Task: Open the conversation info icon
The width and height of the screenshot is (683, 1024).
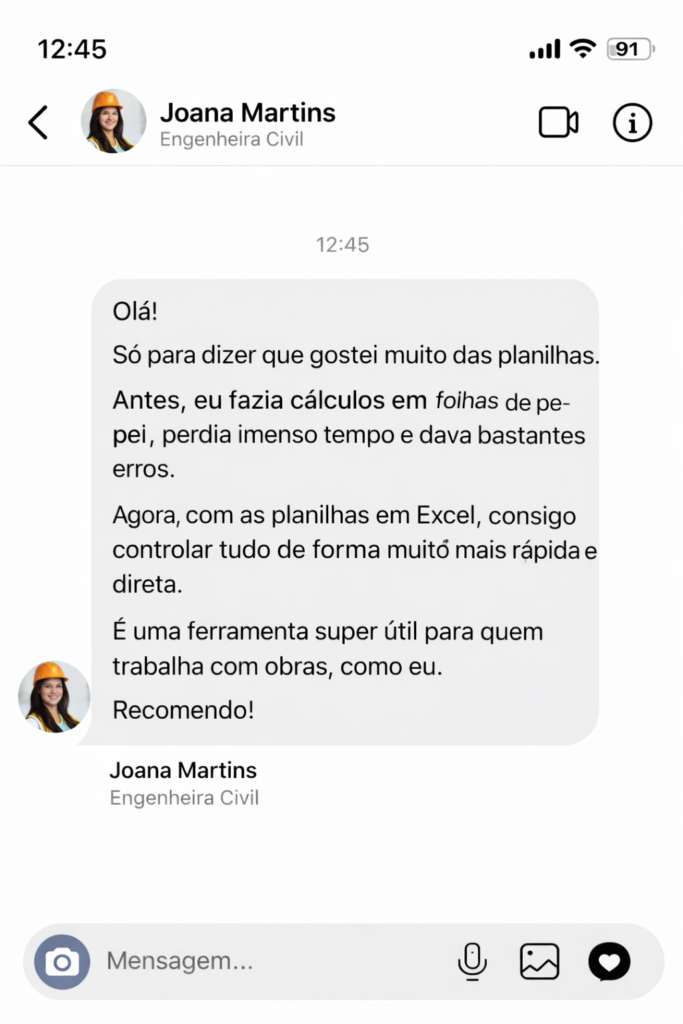Action: click(x=632, y=123)
